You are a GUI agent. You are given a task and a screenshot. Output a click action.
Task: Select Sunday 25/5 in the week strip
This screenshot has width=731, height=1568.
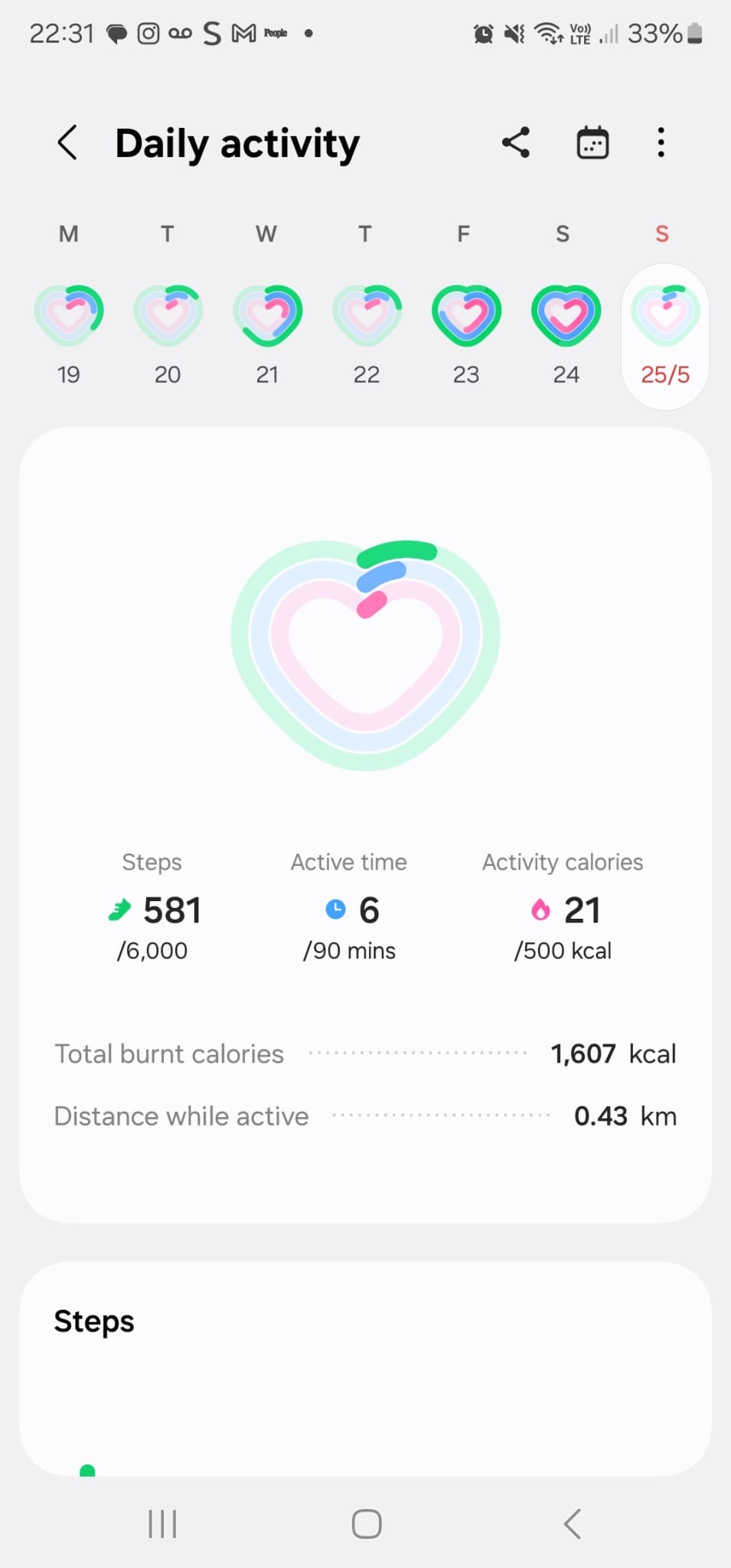[665, 337]
